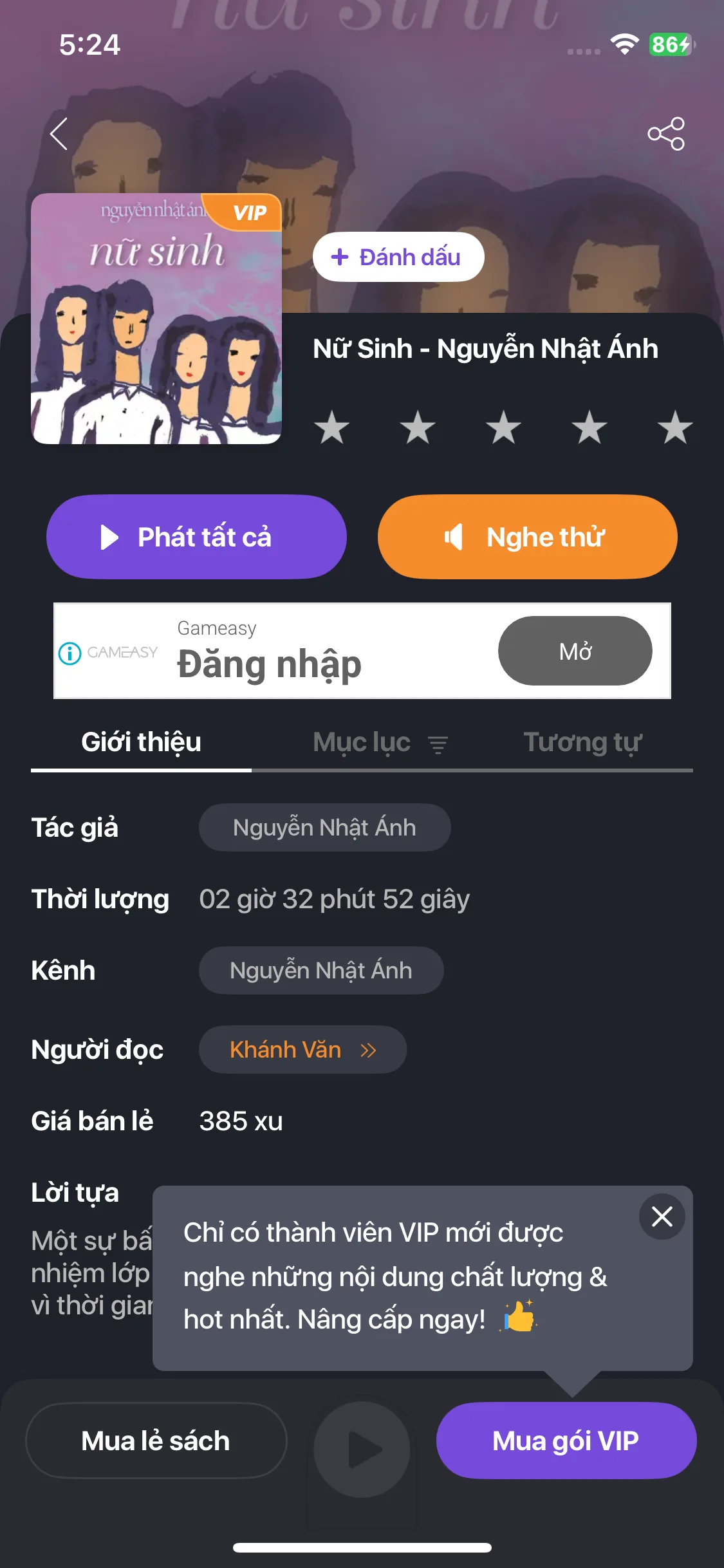The width and height of the screenshot is (724, 1568).
Task: Rate the book by tapping the first star
Action: [x=332, y=427]
